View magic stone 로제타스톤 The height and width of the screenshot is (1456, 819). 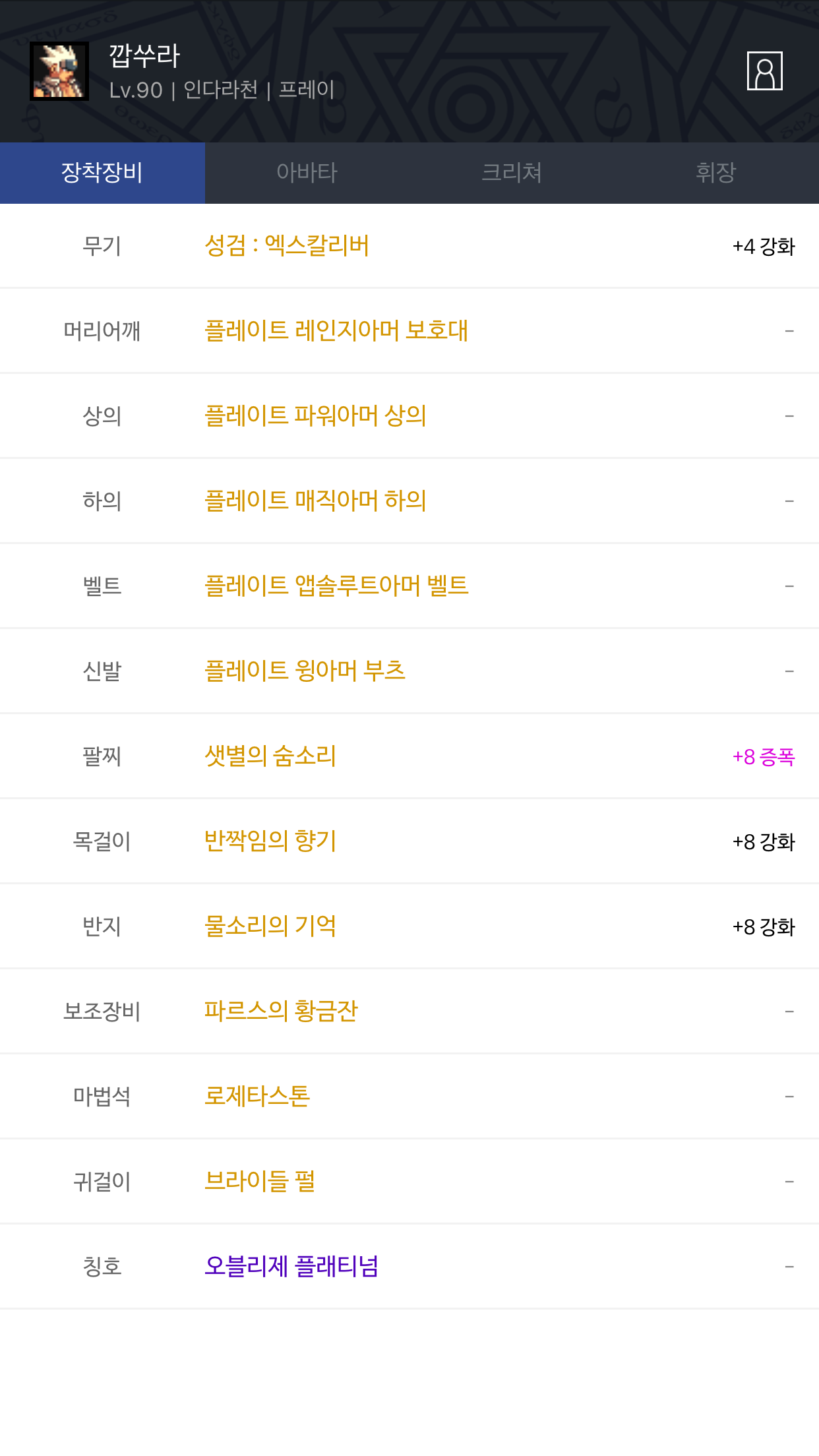pyautogui.click(x=257, y=1096)
